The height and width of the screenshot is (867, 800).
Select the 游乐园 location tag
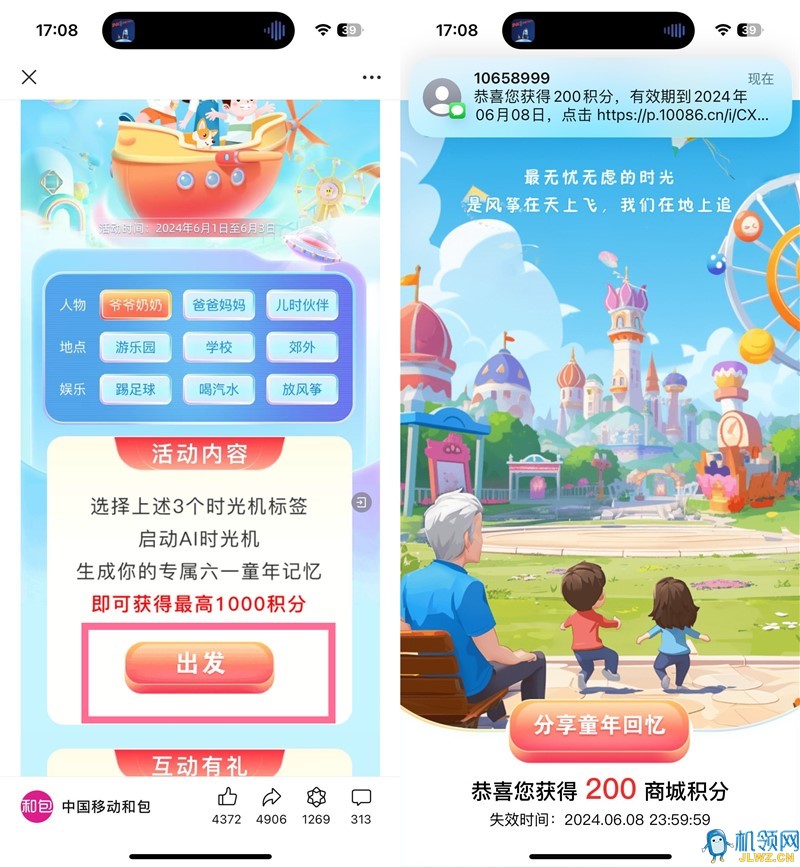click(135, 348)
